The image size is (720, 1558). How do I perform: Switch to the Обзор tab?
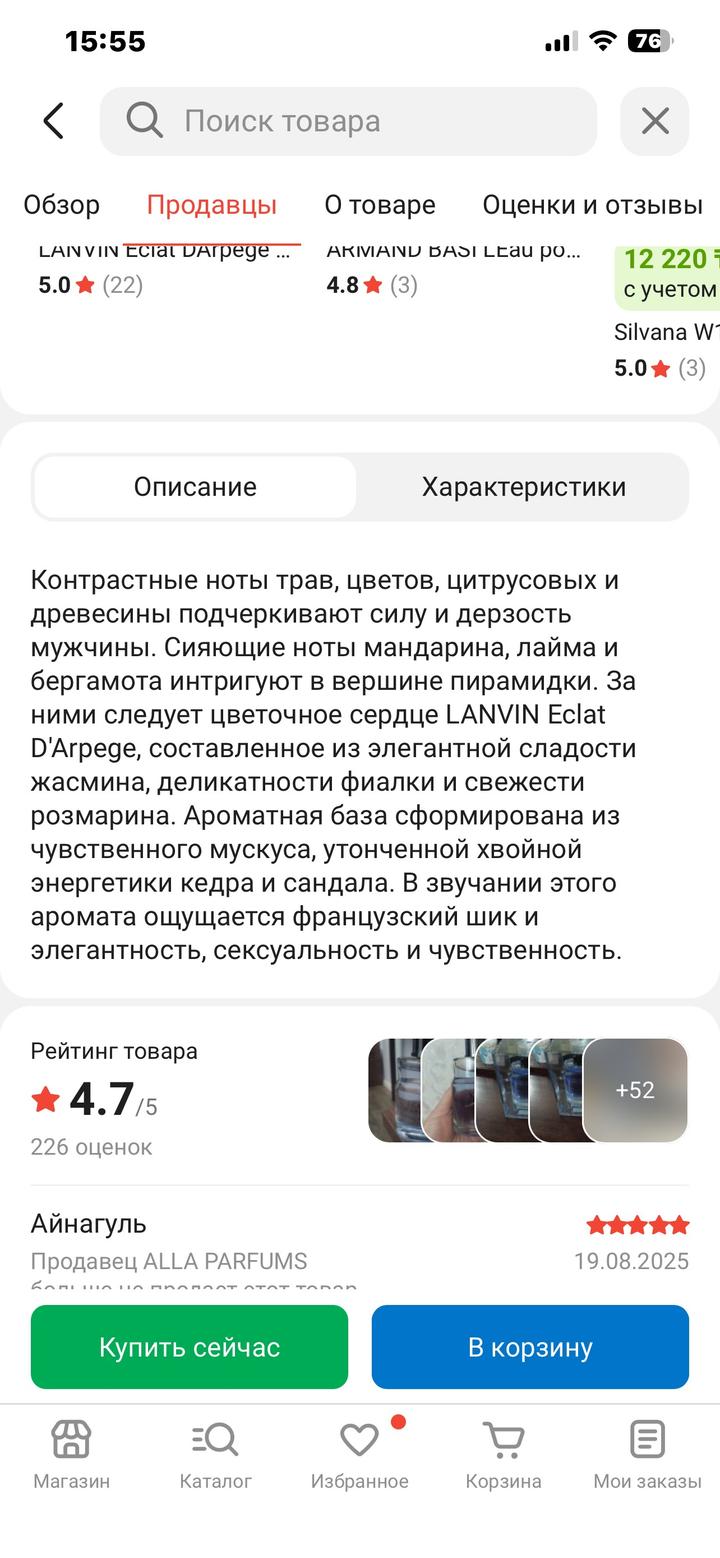coord(62,205)
